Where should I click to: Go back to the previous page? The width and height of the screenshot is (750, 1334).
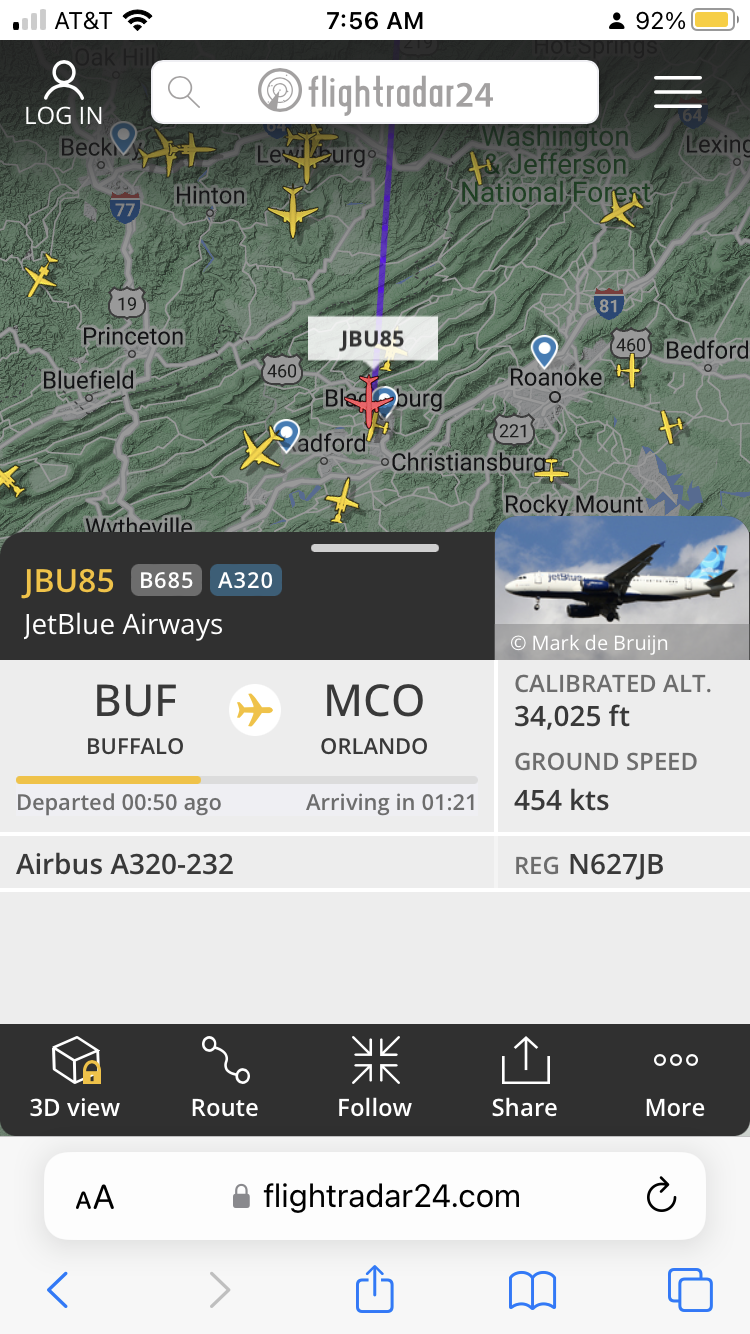(x=58, y=1290)
